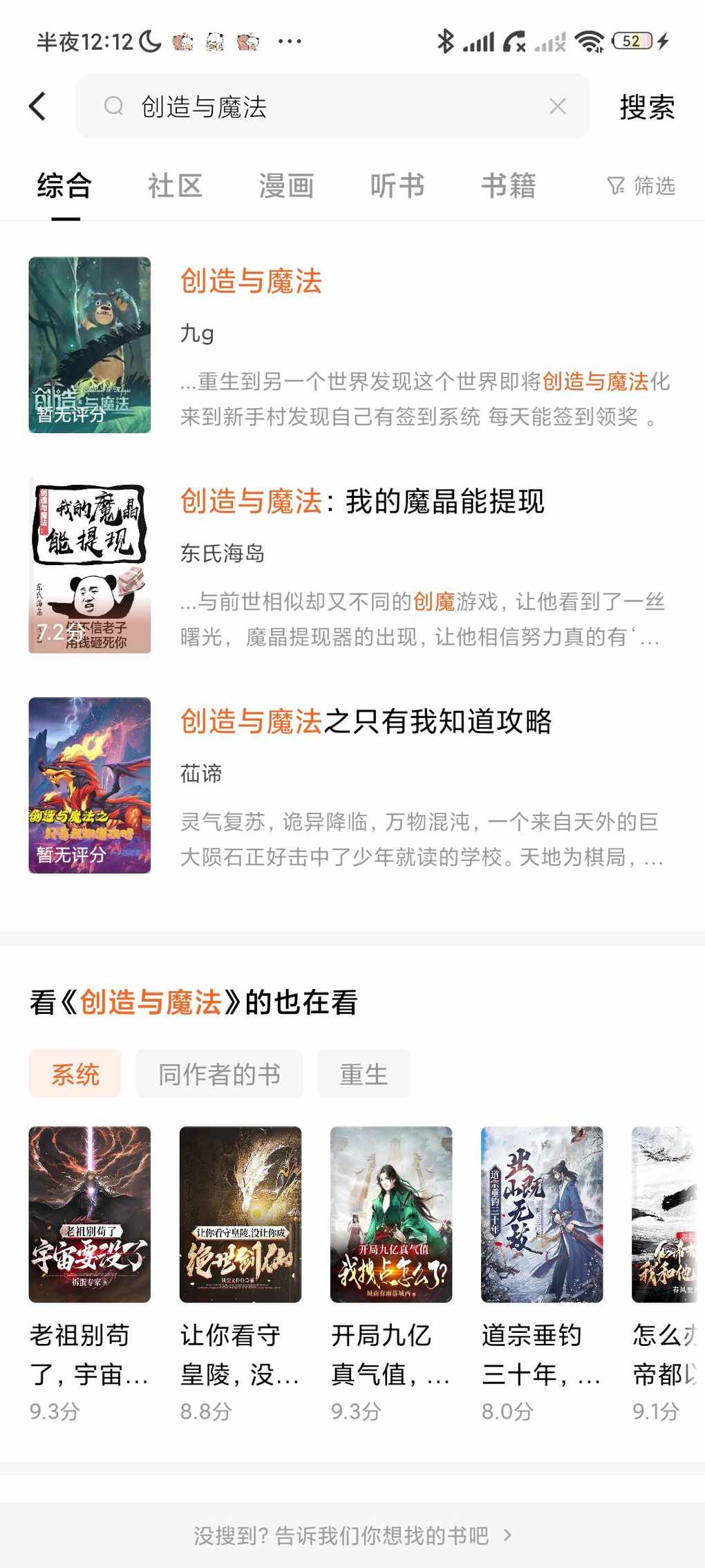This screenshot has width=705, height=1568.
Task: Tap the 搜索 button
Action: 647,107
